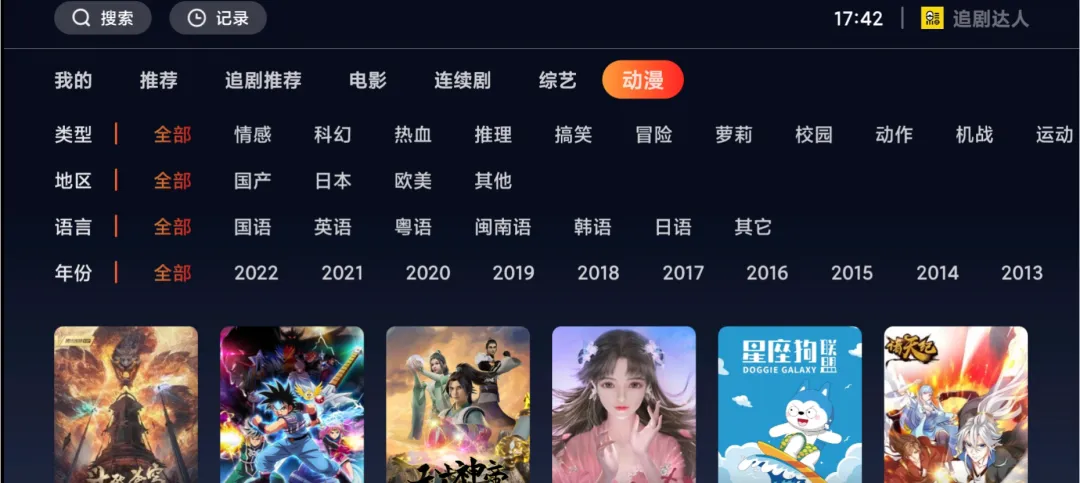Image resolution: width=1080 pixels, height=483 pixels.
Task: Go to the 连续剧 tab
Action: (x=462, y=81)
